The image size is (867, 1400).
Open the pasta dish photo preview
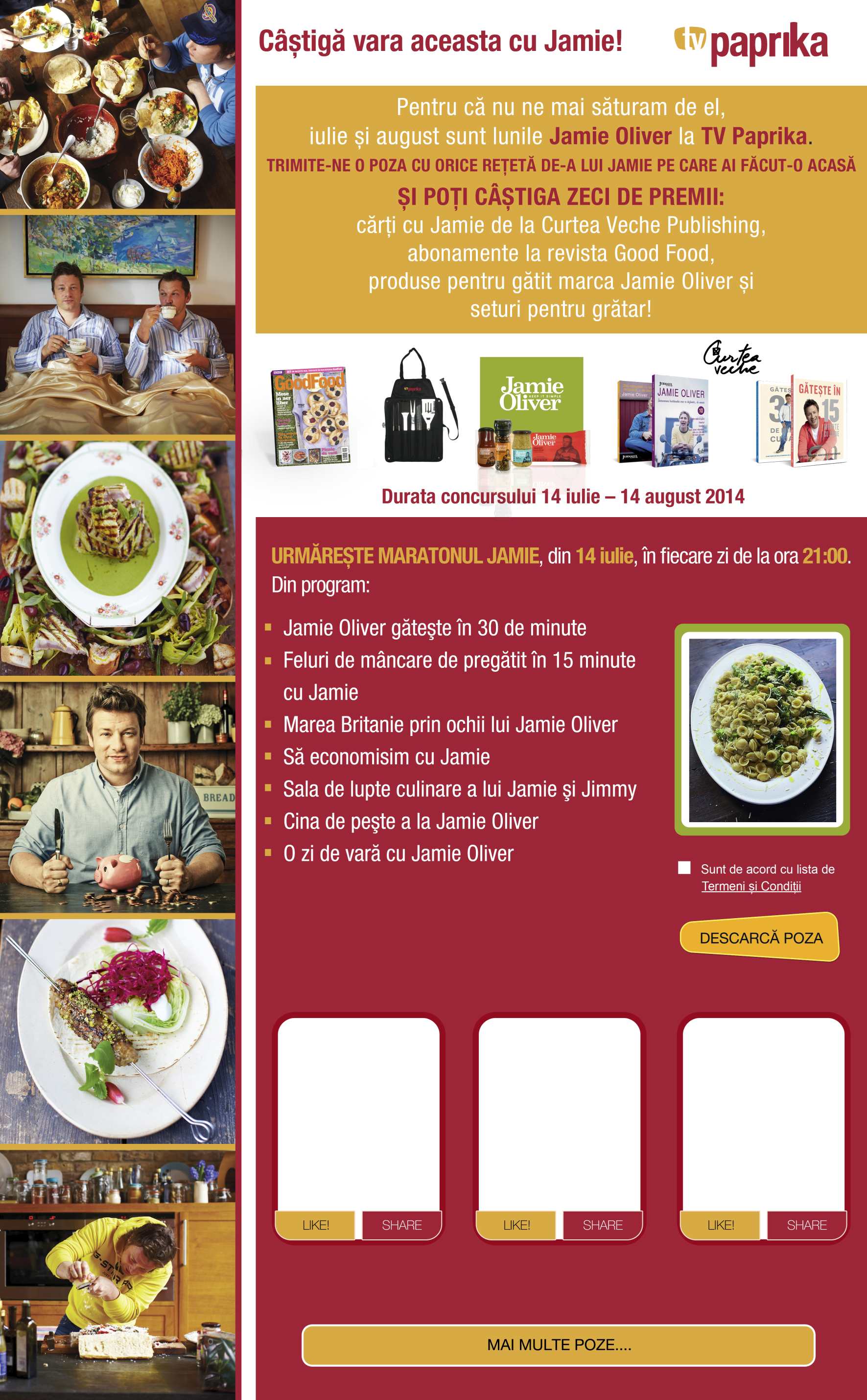coord(762,730)
